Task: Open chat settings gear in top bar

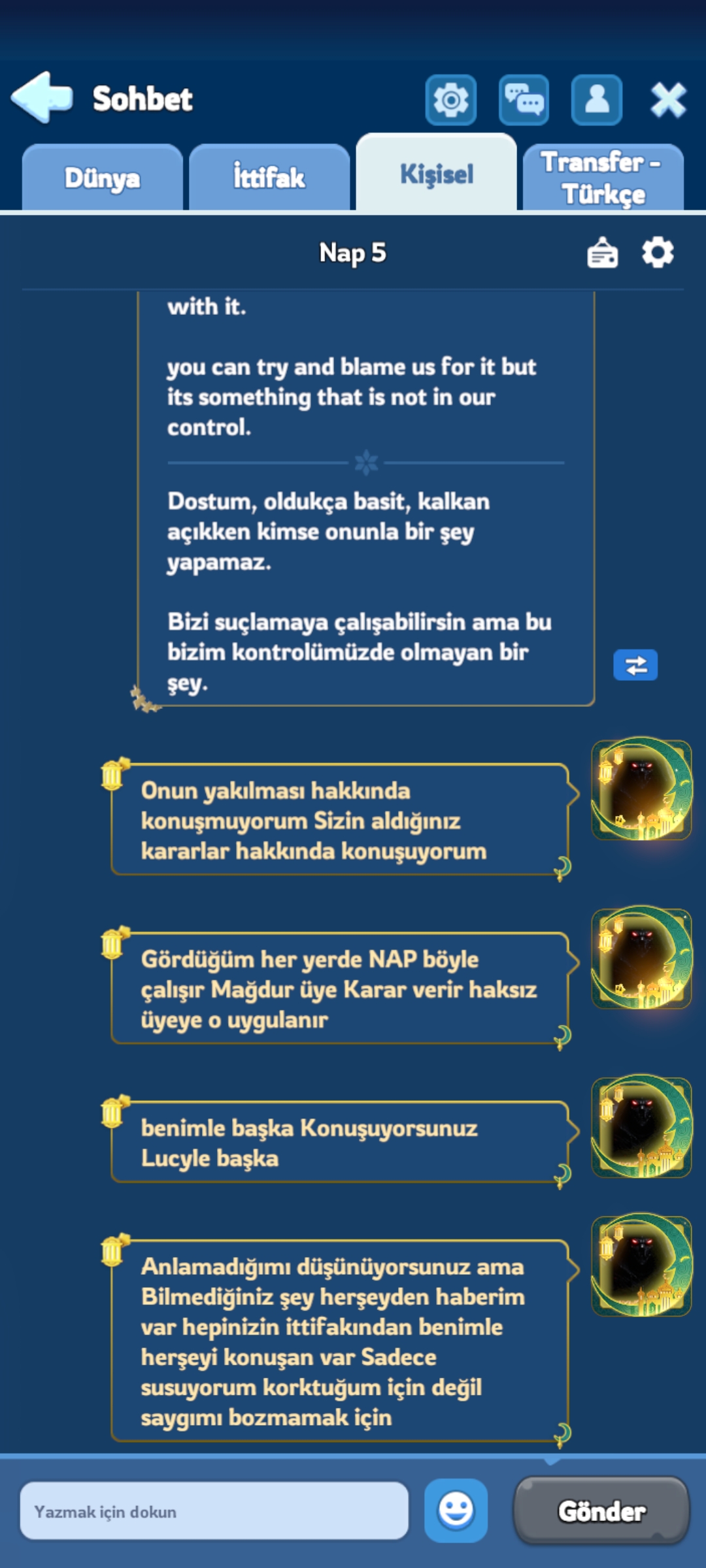Action: tap(451, 100)
